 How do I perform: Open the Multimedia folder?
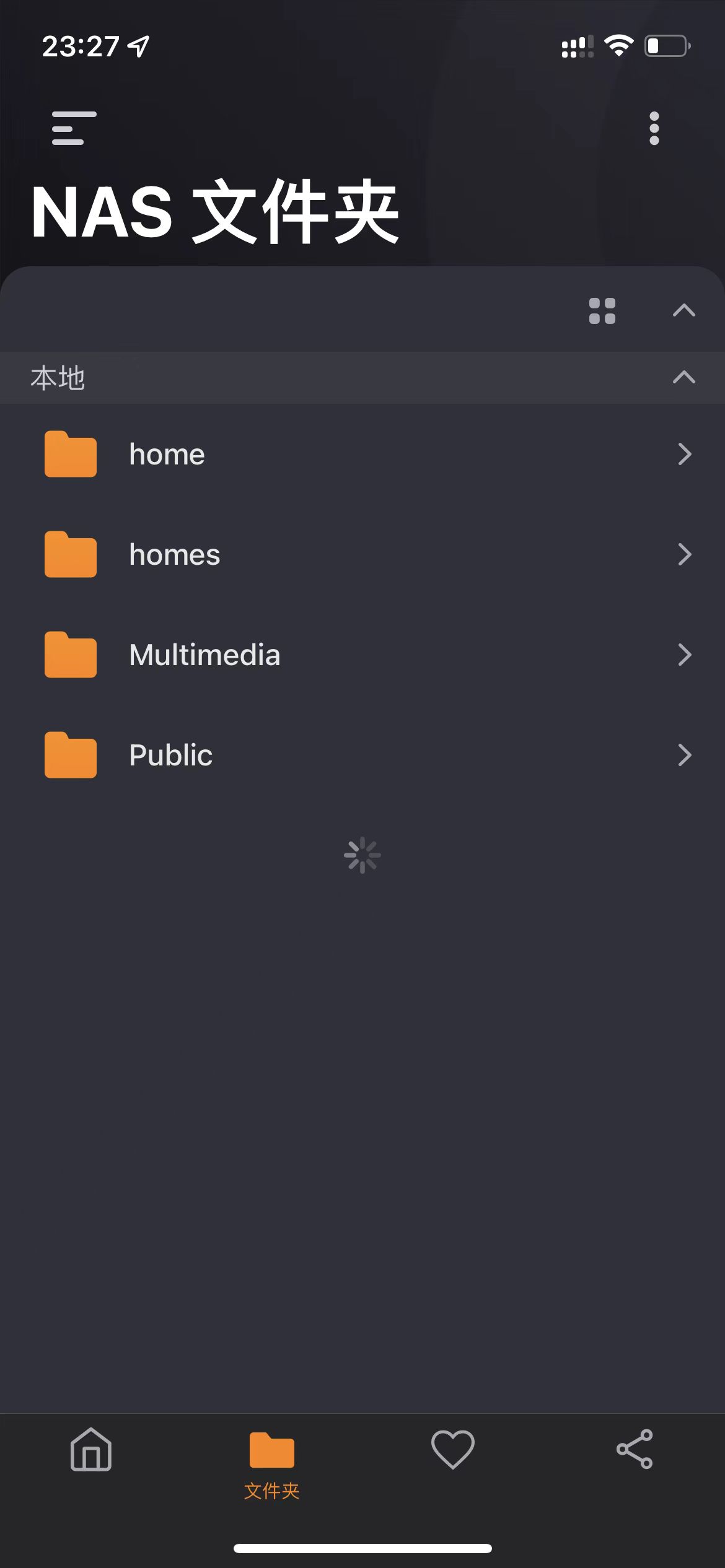tap(362, 655)
